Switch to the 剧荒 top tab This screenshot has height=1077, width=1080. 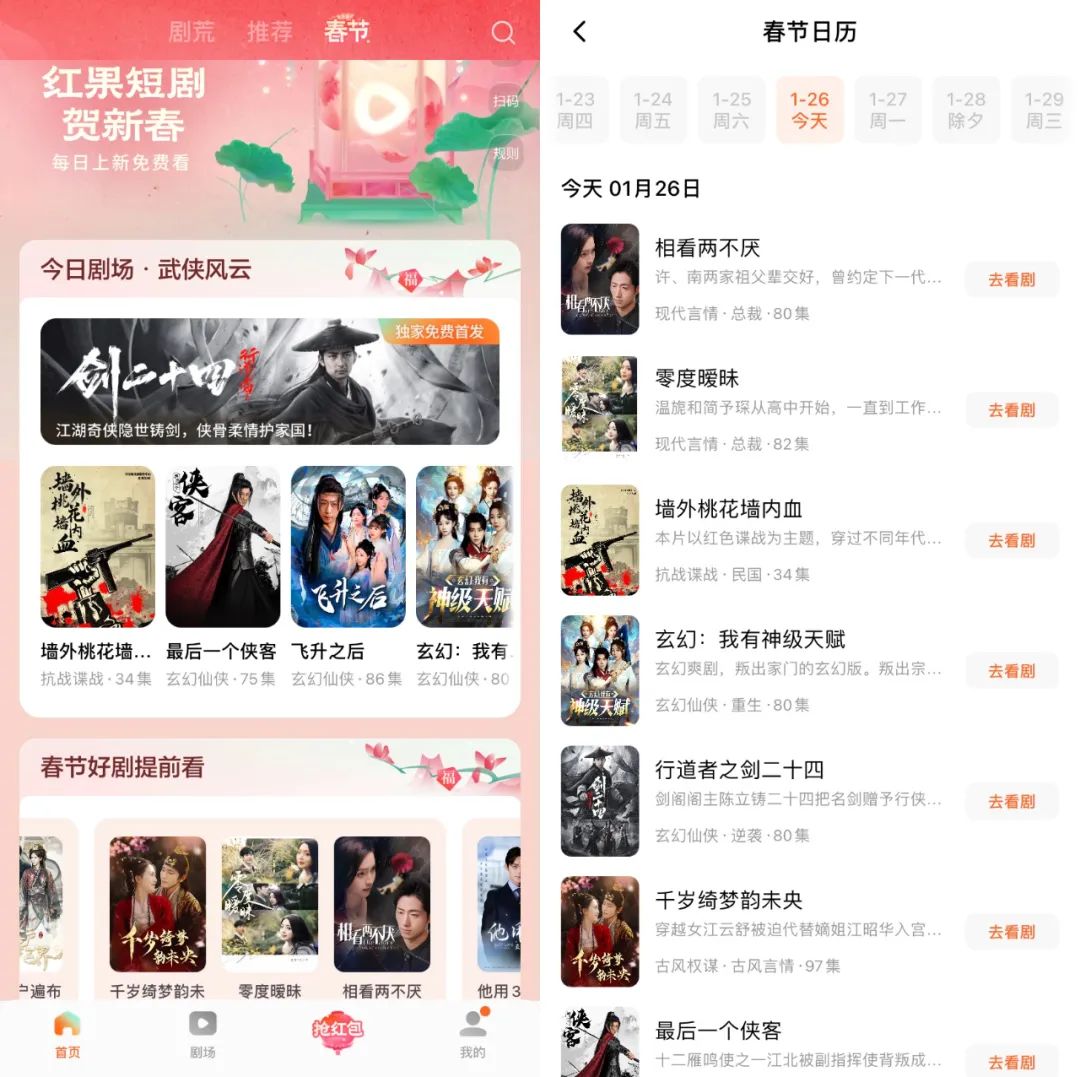(x=191, y=32)
